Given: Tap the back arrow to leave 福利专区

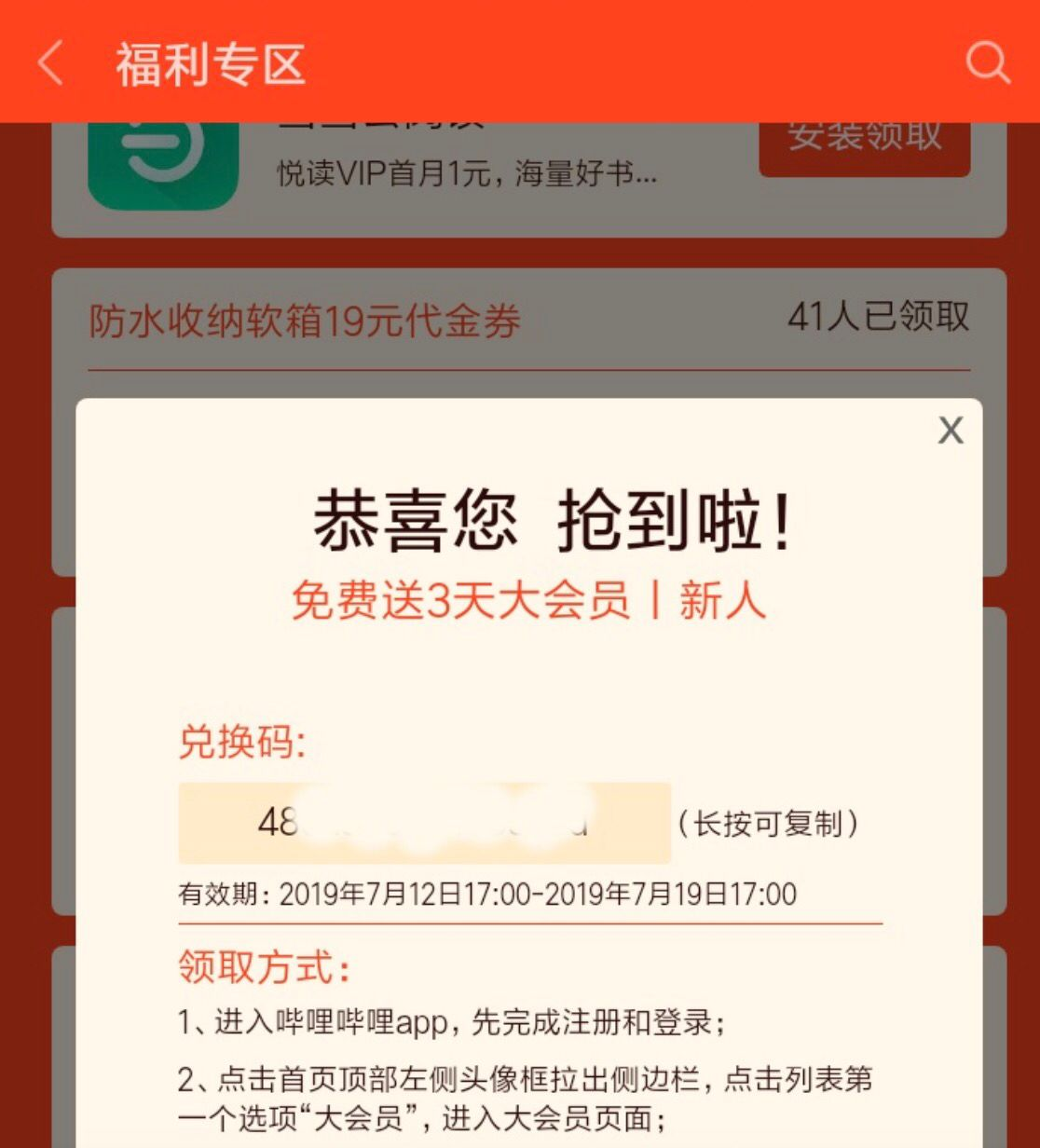Looking at the screenshot, I should (48, 65).
